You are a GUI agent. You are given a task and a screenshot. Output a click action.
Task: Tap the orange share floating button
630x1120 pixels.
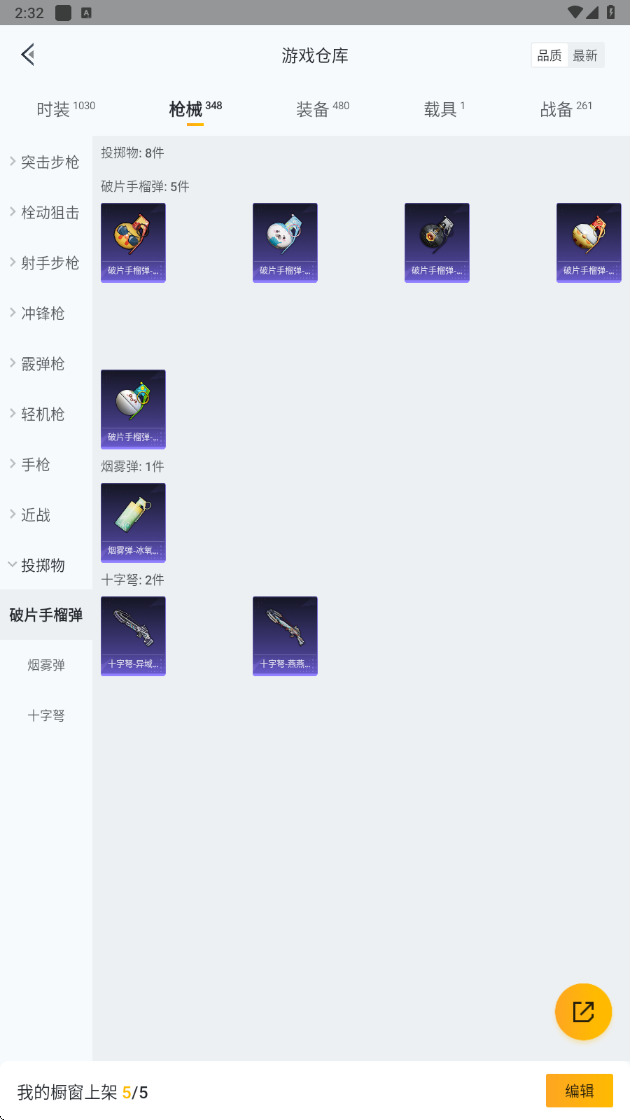click(584, 1011)
